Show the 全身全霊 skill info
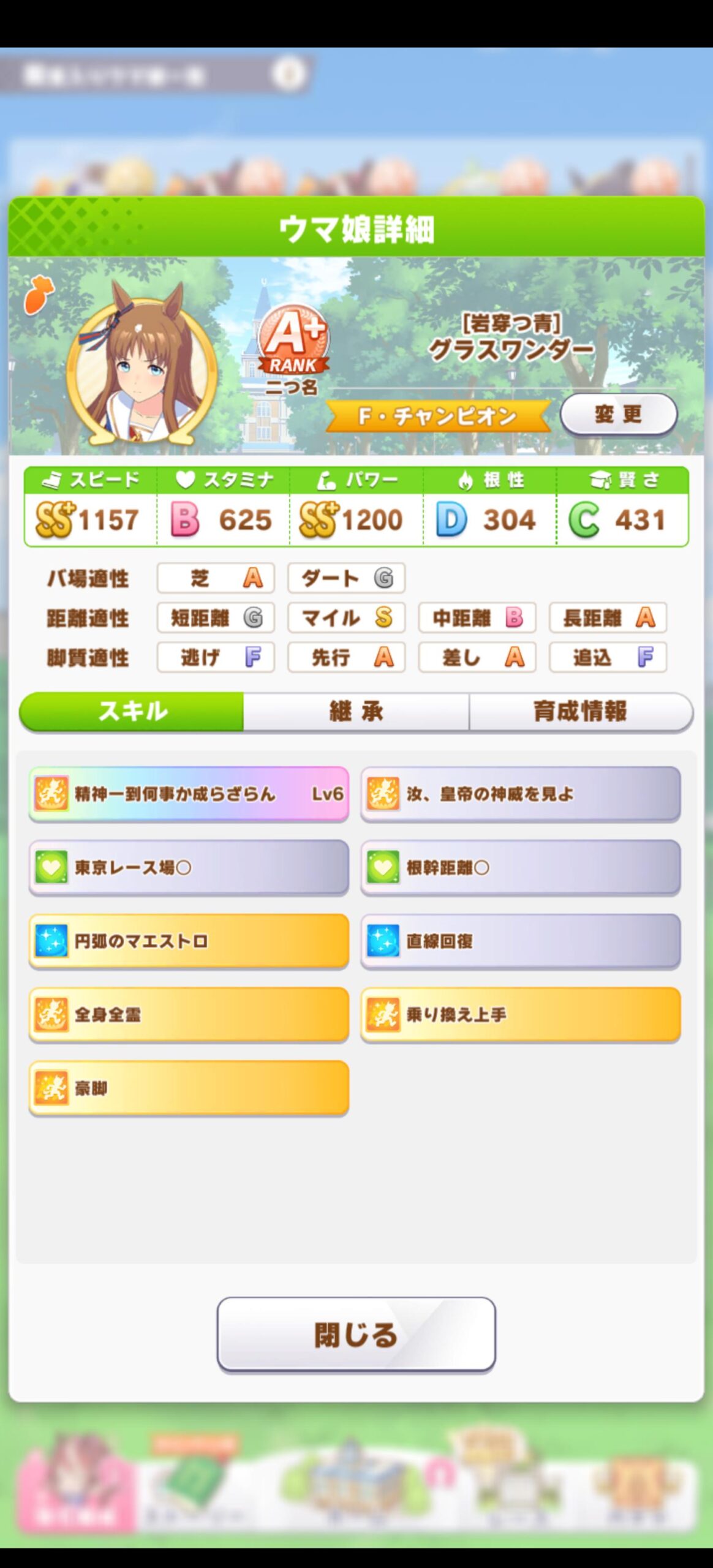This screenshot has height=1568, width=713. 189,1014
